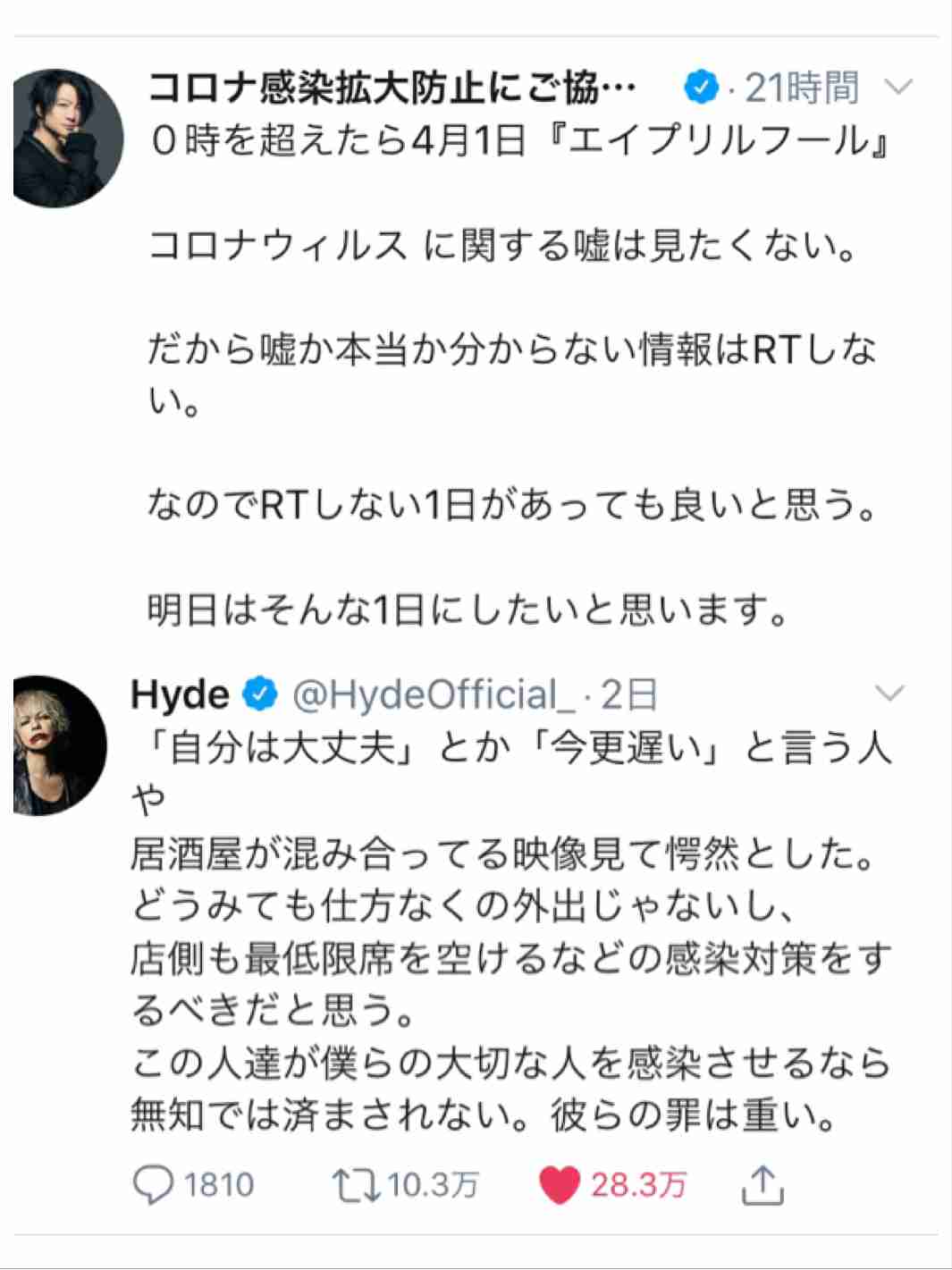Open options chevron on Hyde's tweet

(x=889, y=693)
